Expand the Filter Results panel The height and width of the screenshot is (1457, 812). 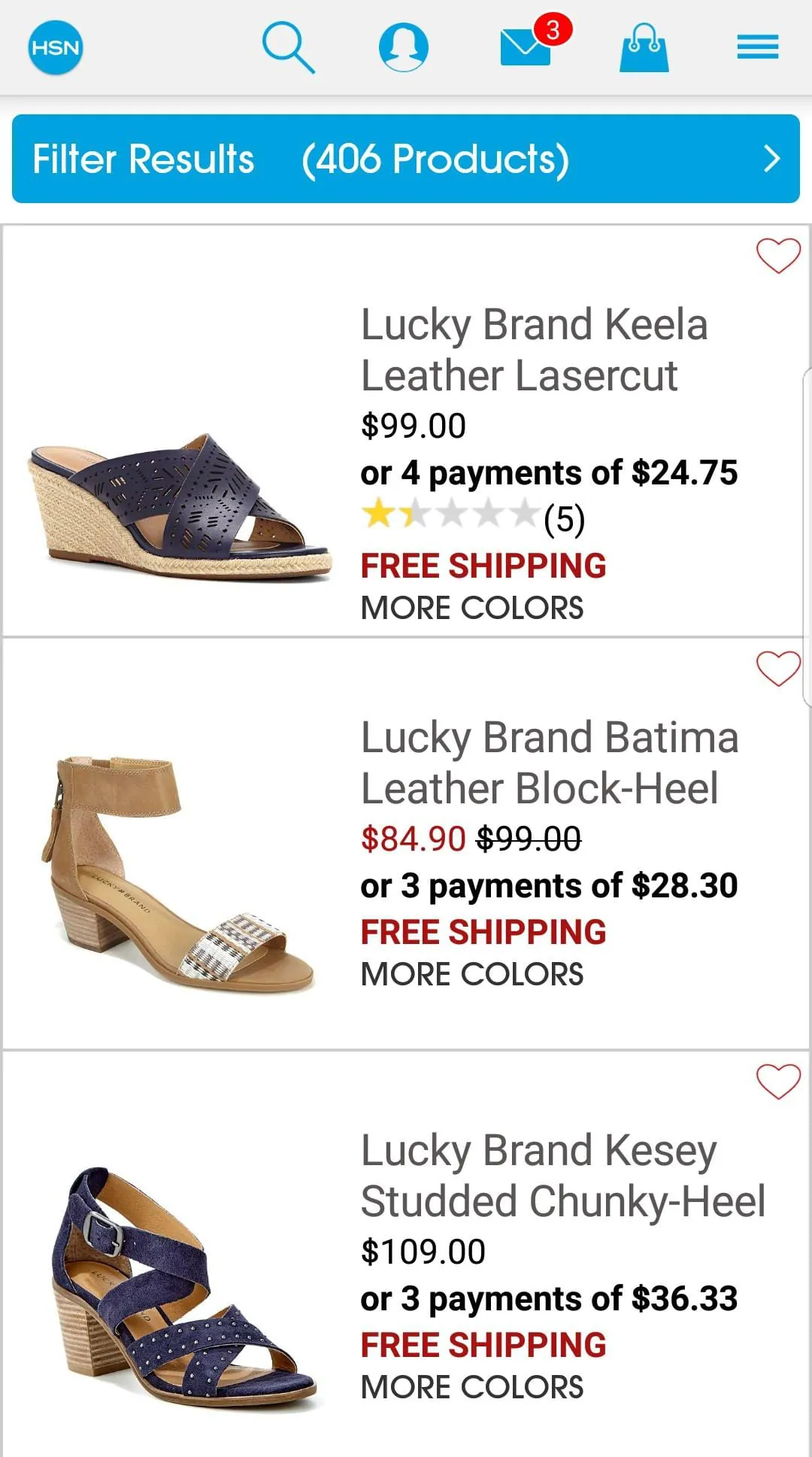pos(301,159)
